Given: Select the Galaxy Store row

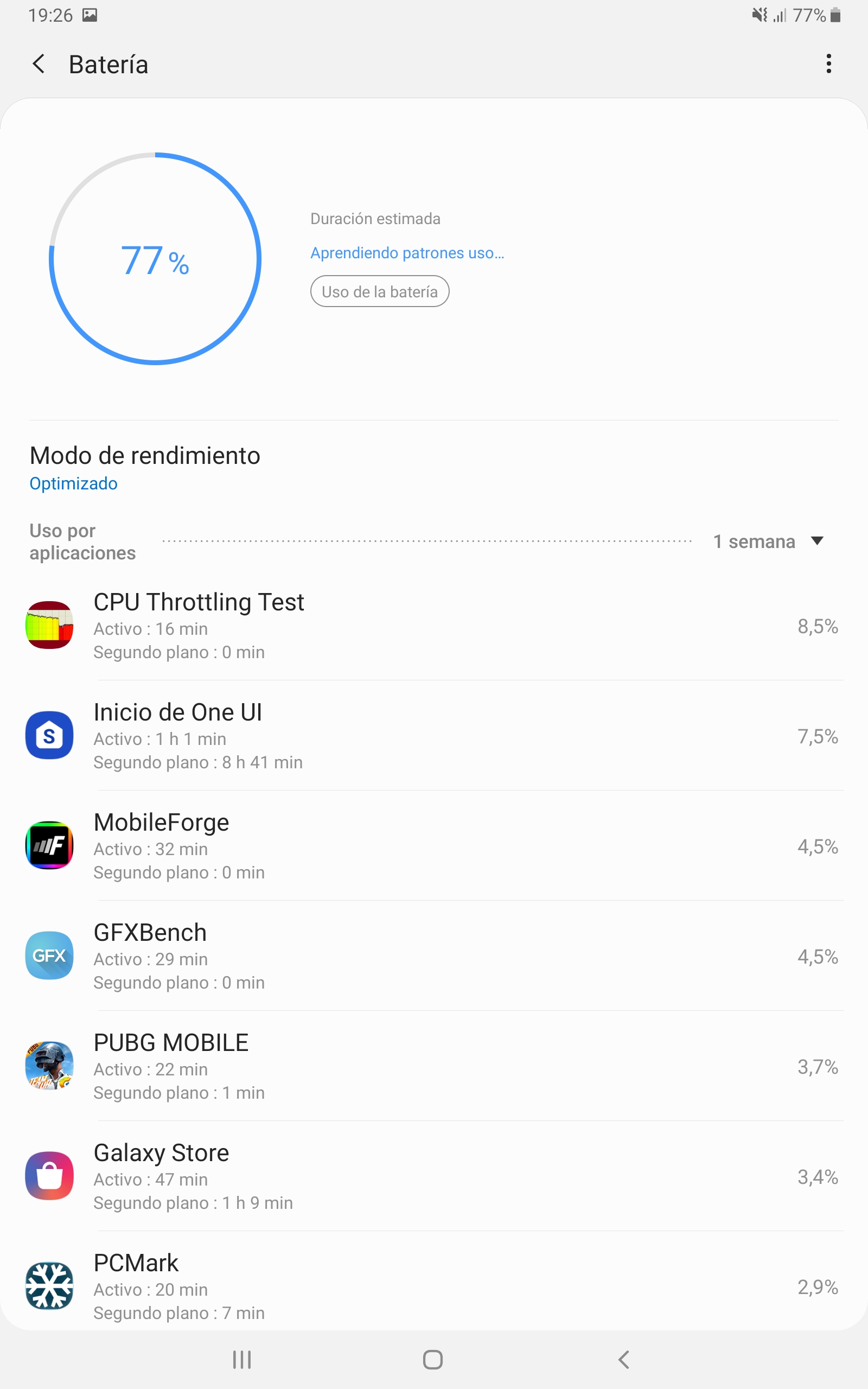Looking at the screenshot, I should pos(433,1176).
